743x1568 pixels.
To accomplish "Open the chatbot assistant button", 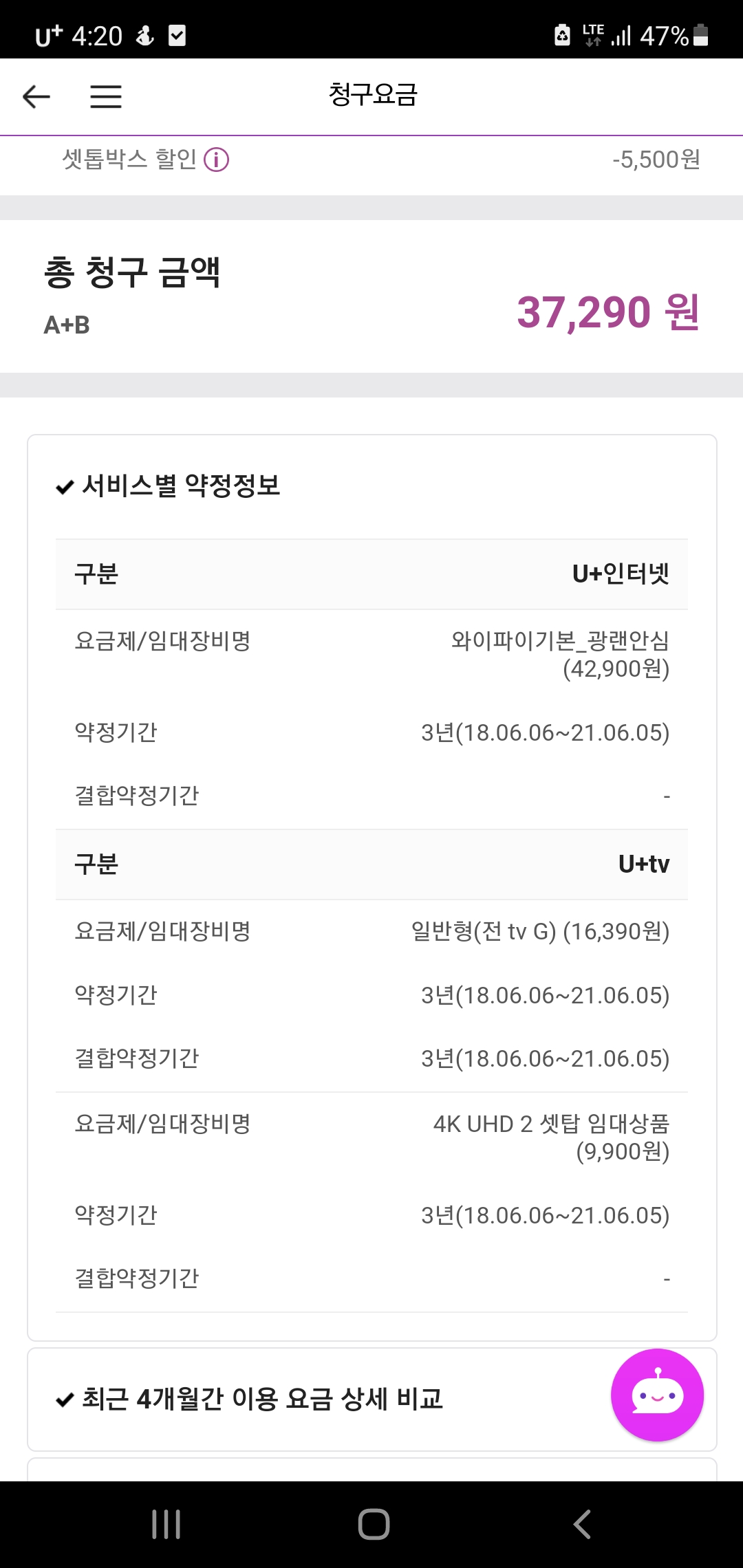I will click(x=657, y=1395).
